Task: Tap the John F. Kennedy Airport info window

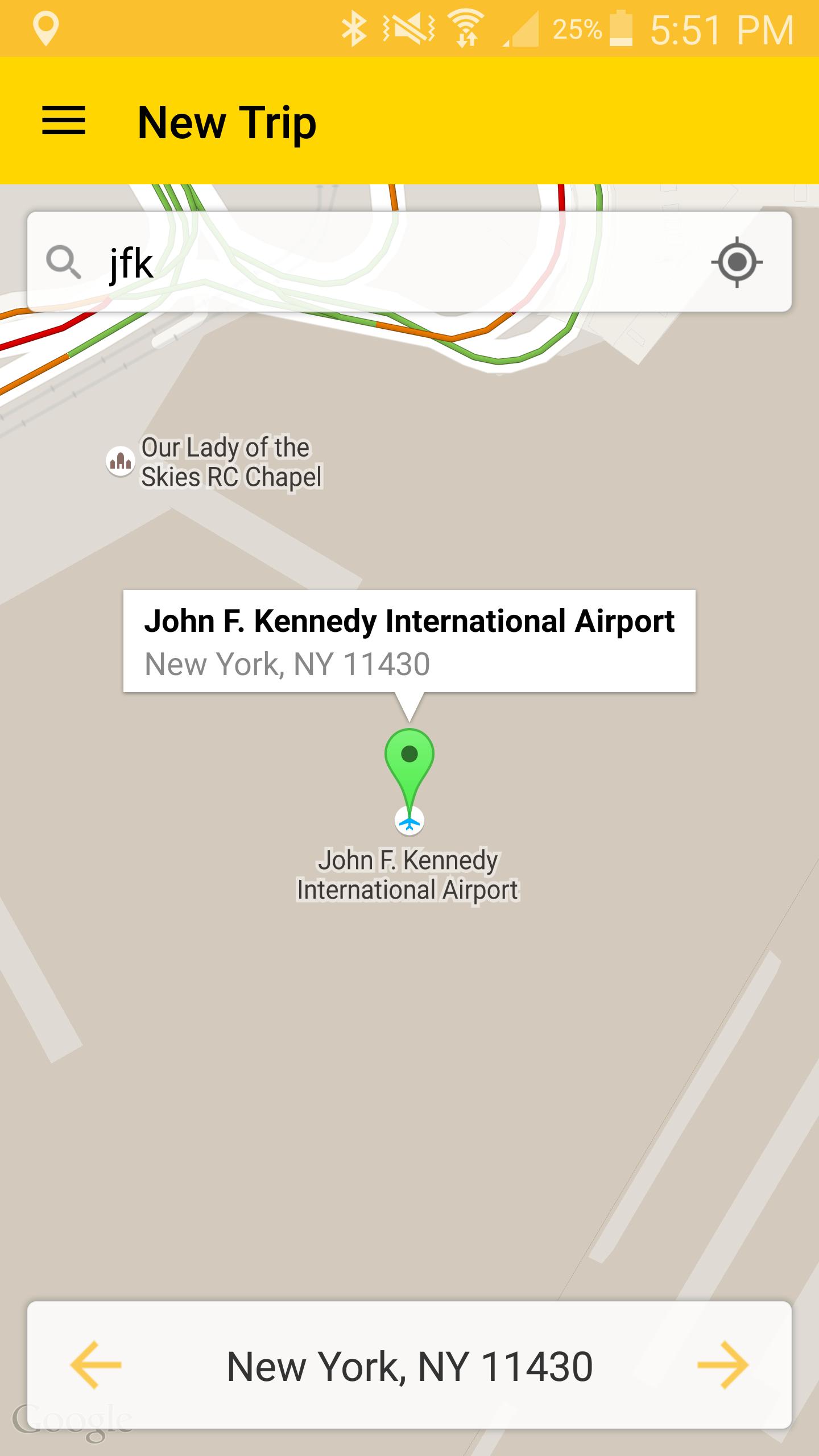Action: point(409,641)
